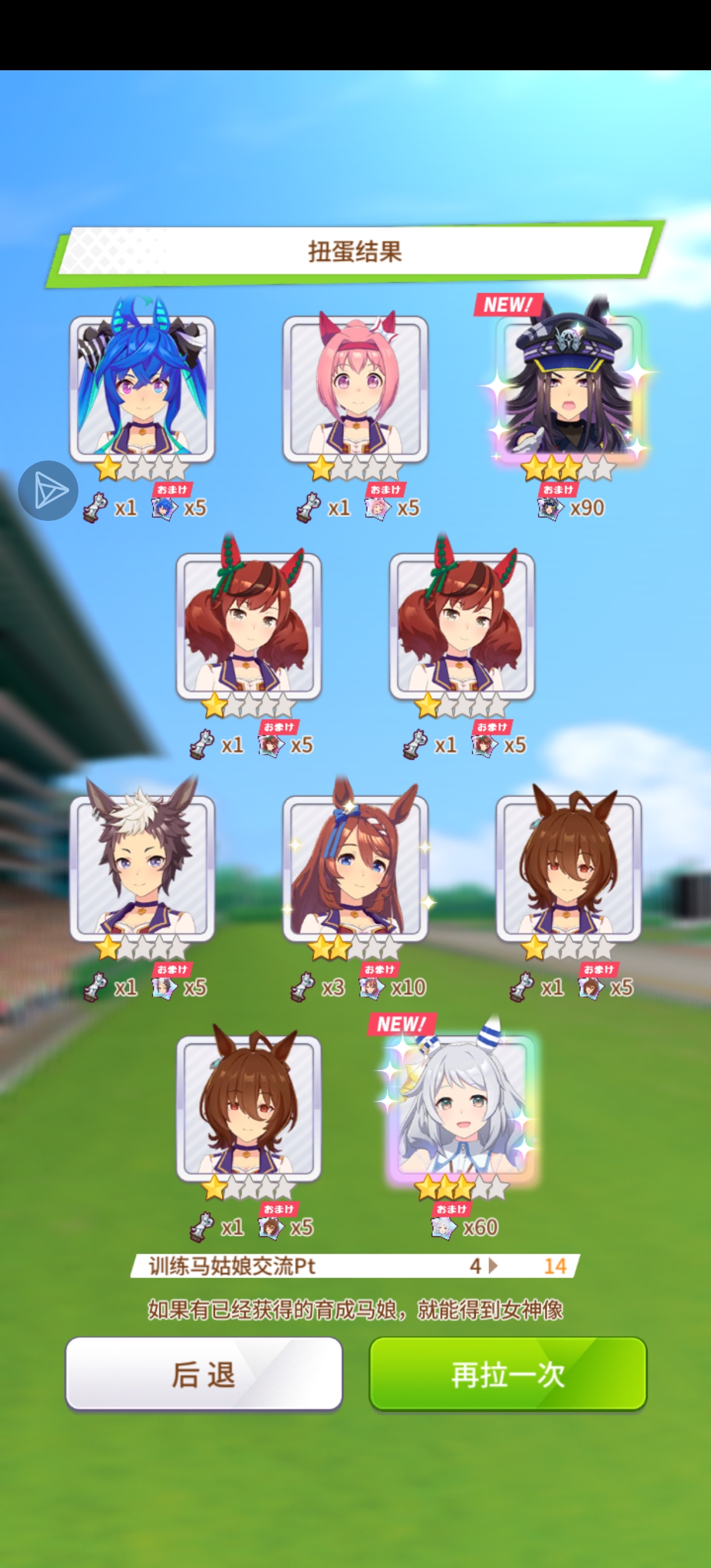Pull the gacha again with 再拉一次
Screen dimensions: 711x1568
click(508, 1374)
